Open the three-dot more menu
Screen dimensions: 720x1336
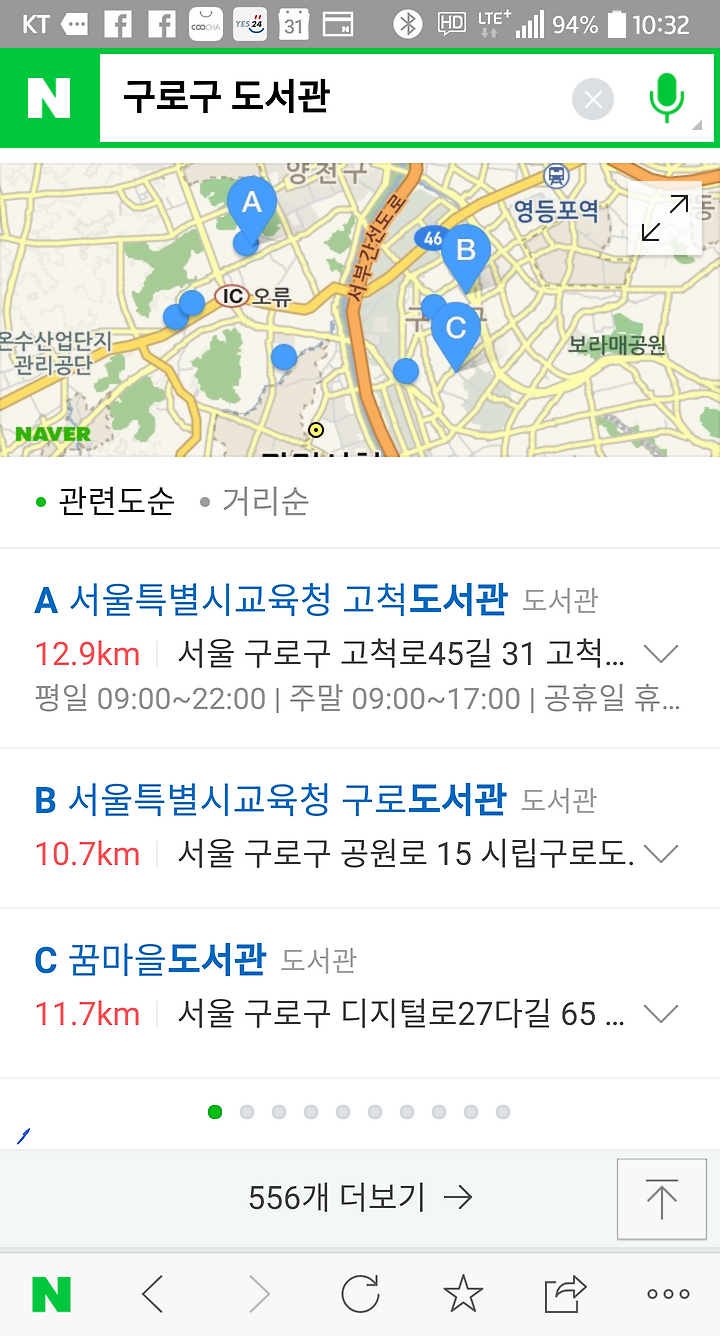coord(668,1294)
